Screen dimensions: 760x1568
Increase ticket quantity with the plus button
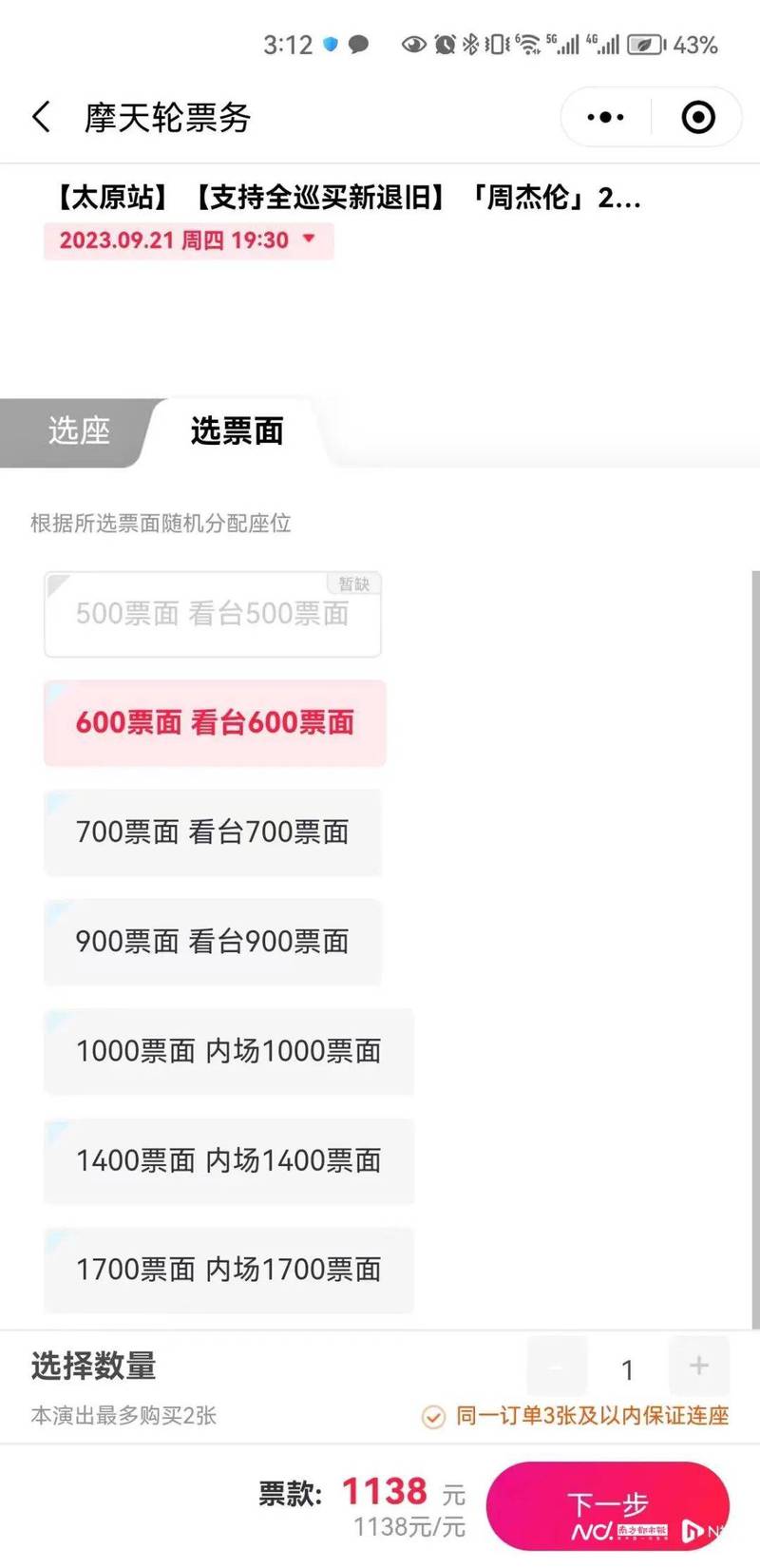click(x=699, y=1366)
